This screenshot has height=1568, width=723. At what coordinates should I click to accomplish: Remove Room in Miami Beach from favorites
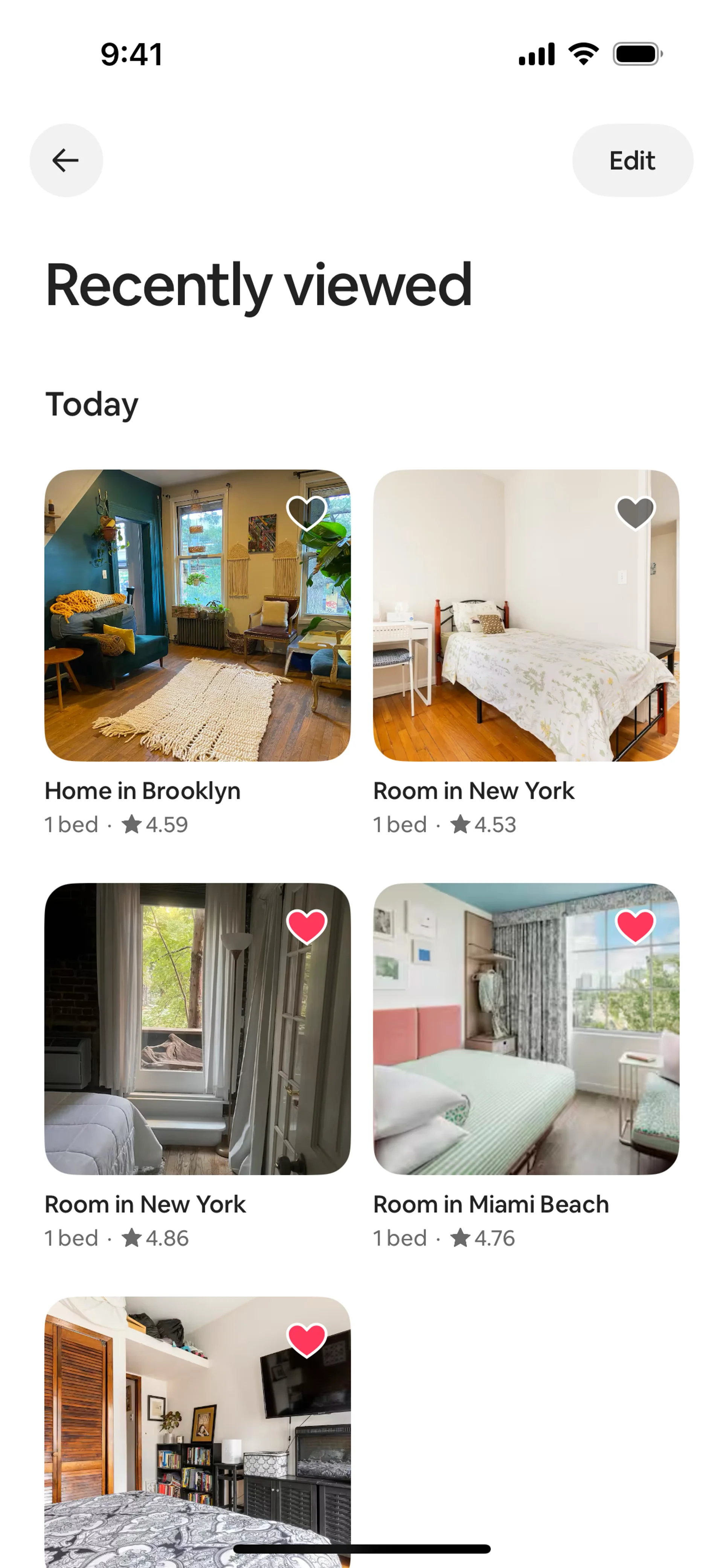635,926
